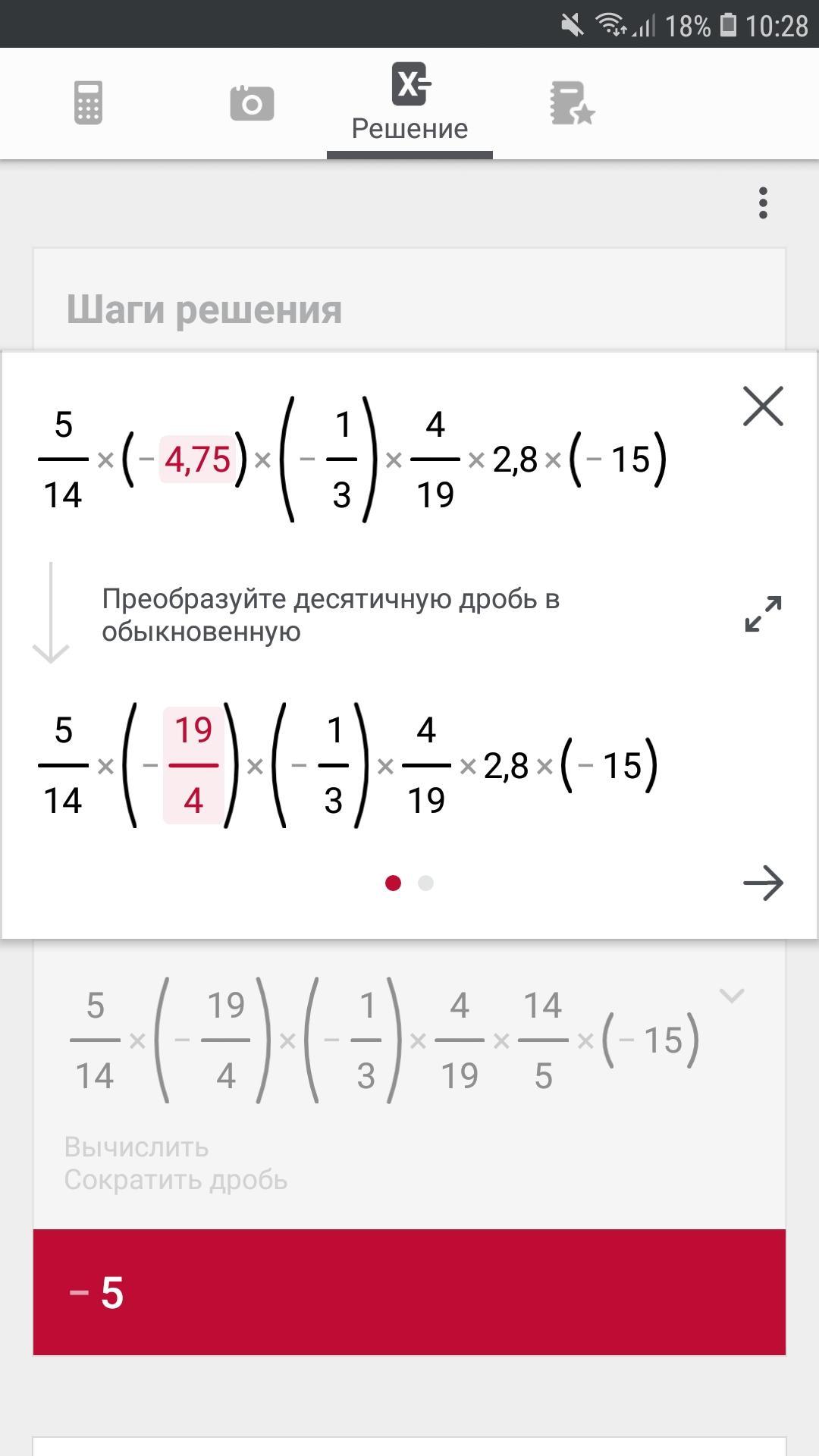
Task: Tap the red result −5 bar
Action: (x=409, y=1292)
